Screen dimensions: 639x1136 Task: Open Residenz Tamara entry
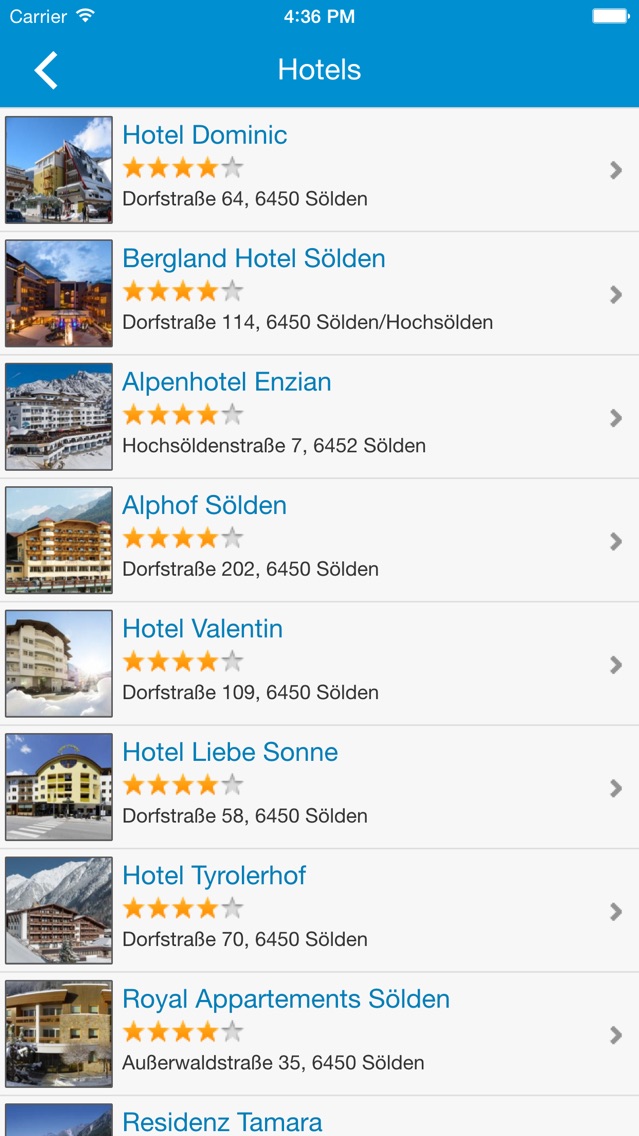tap(320, 1116)
